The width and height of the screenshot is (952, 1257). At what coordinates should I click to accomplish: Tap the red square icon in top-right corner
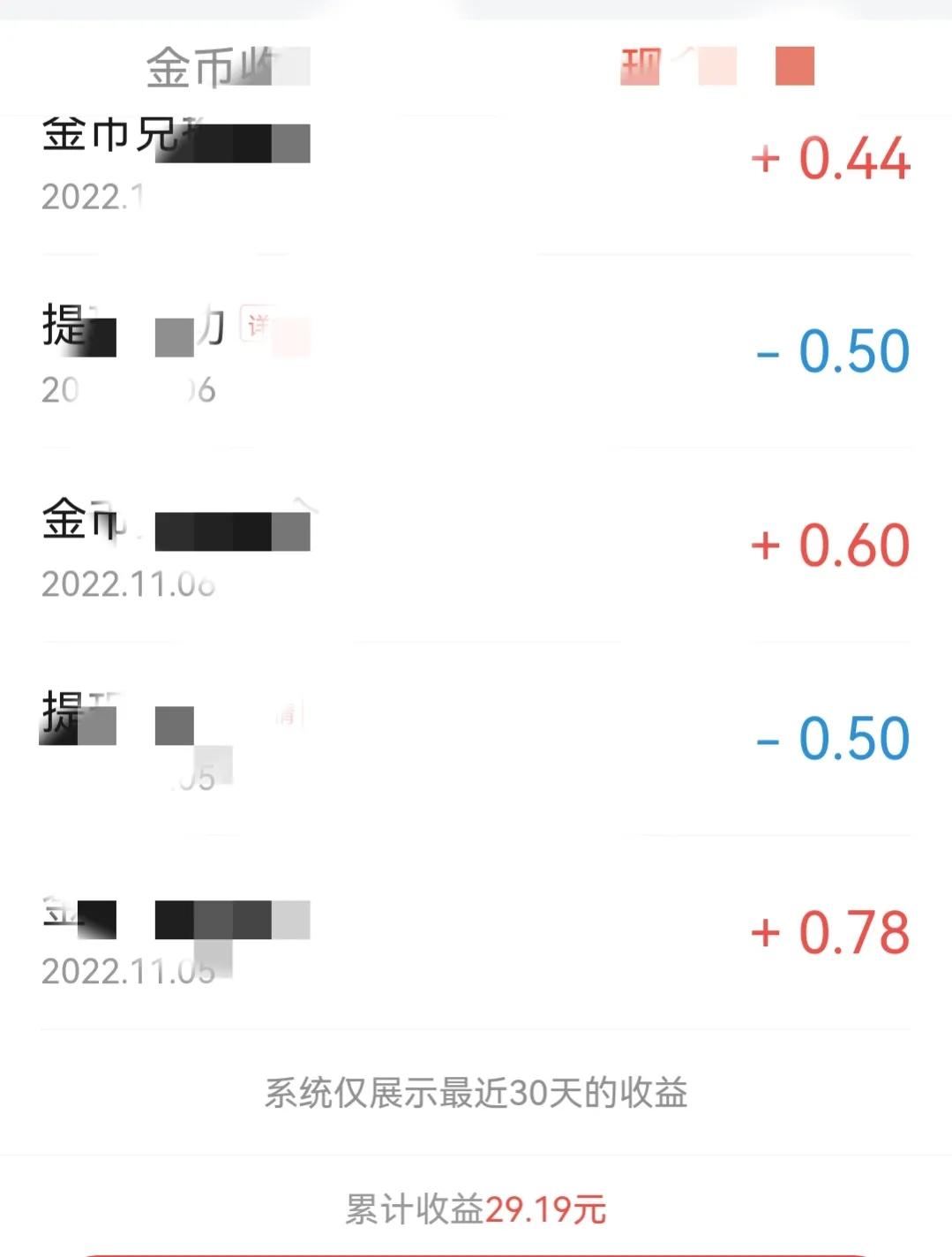(792, 67)
